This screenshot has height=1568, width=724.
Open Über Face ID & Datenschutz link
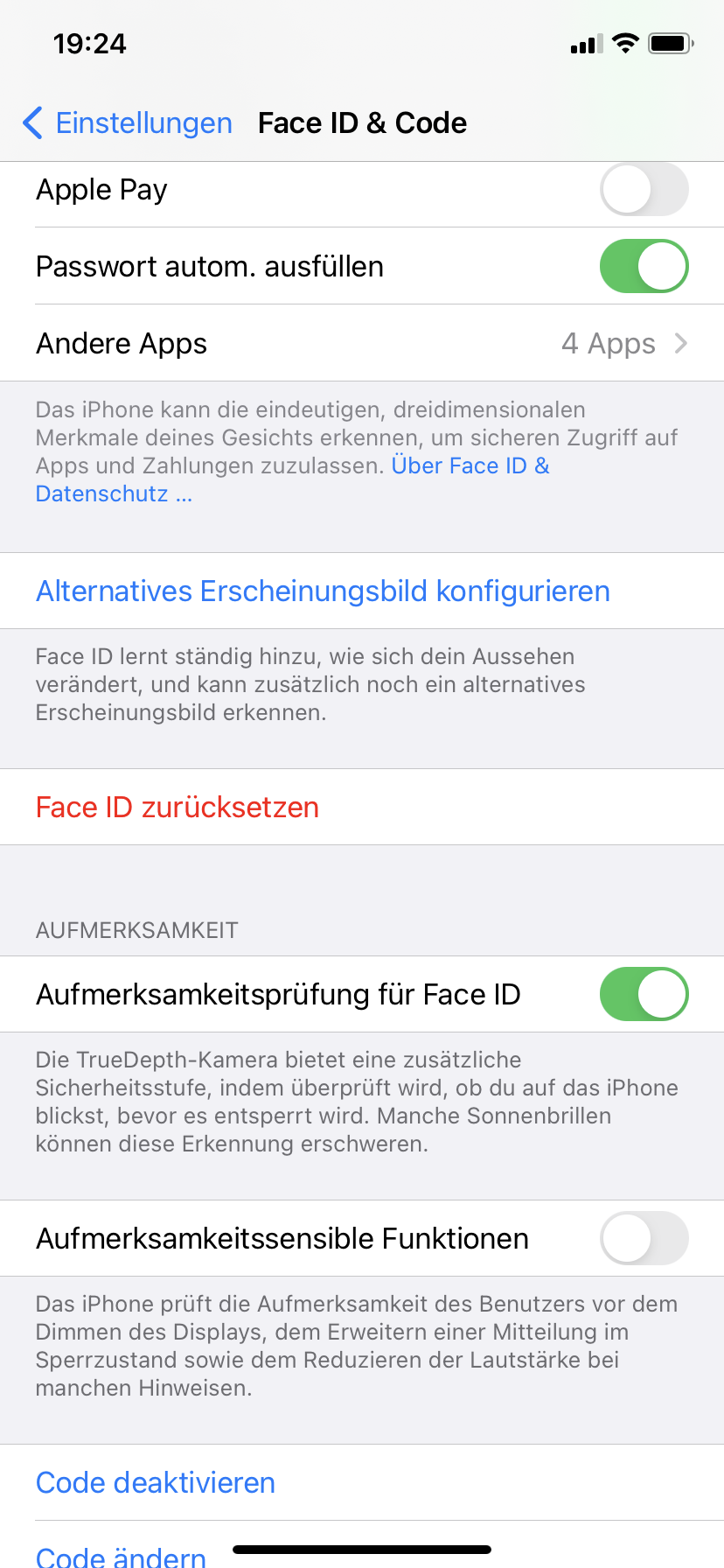pos(470,466)
